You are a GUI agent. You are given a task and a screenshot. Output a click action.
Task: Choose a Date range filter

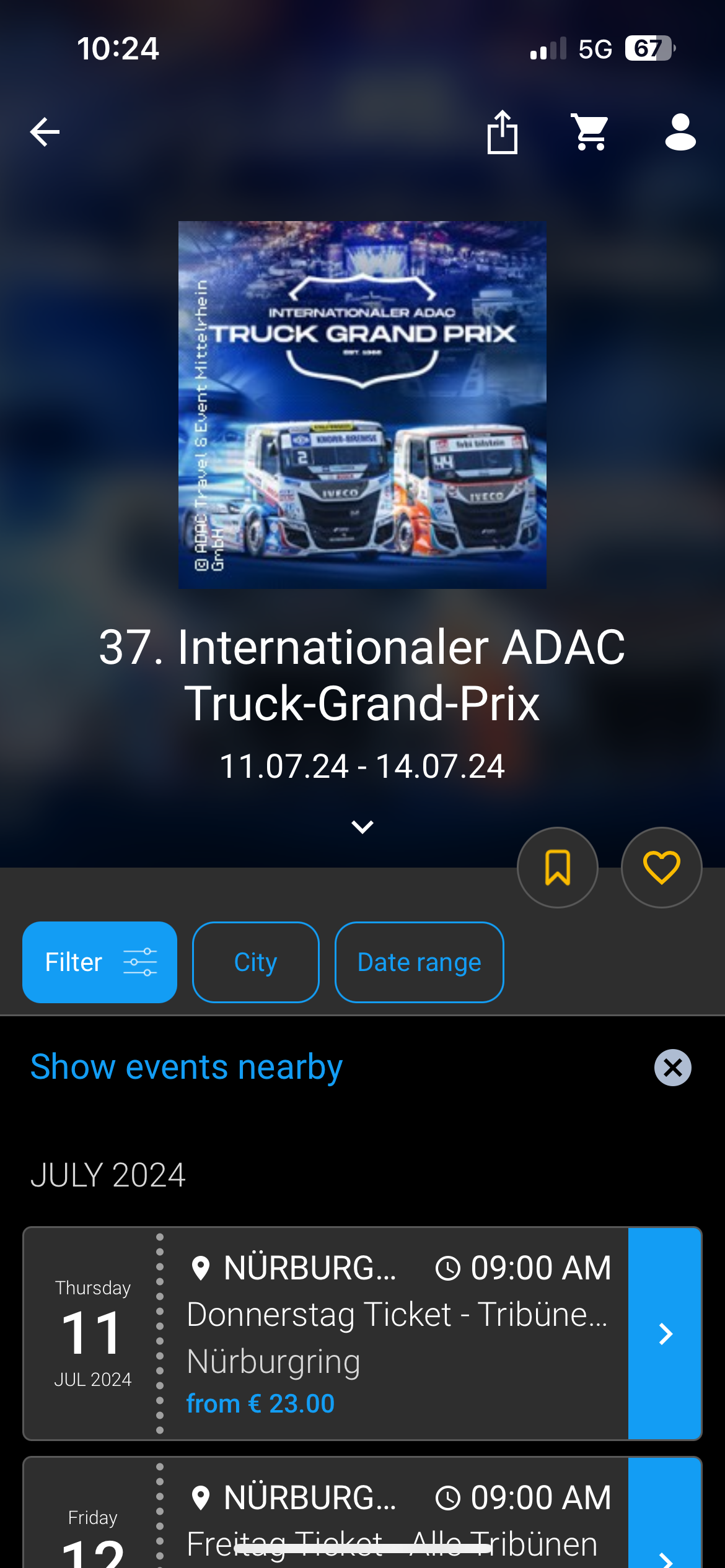point(419,962)
